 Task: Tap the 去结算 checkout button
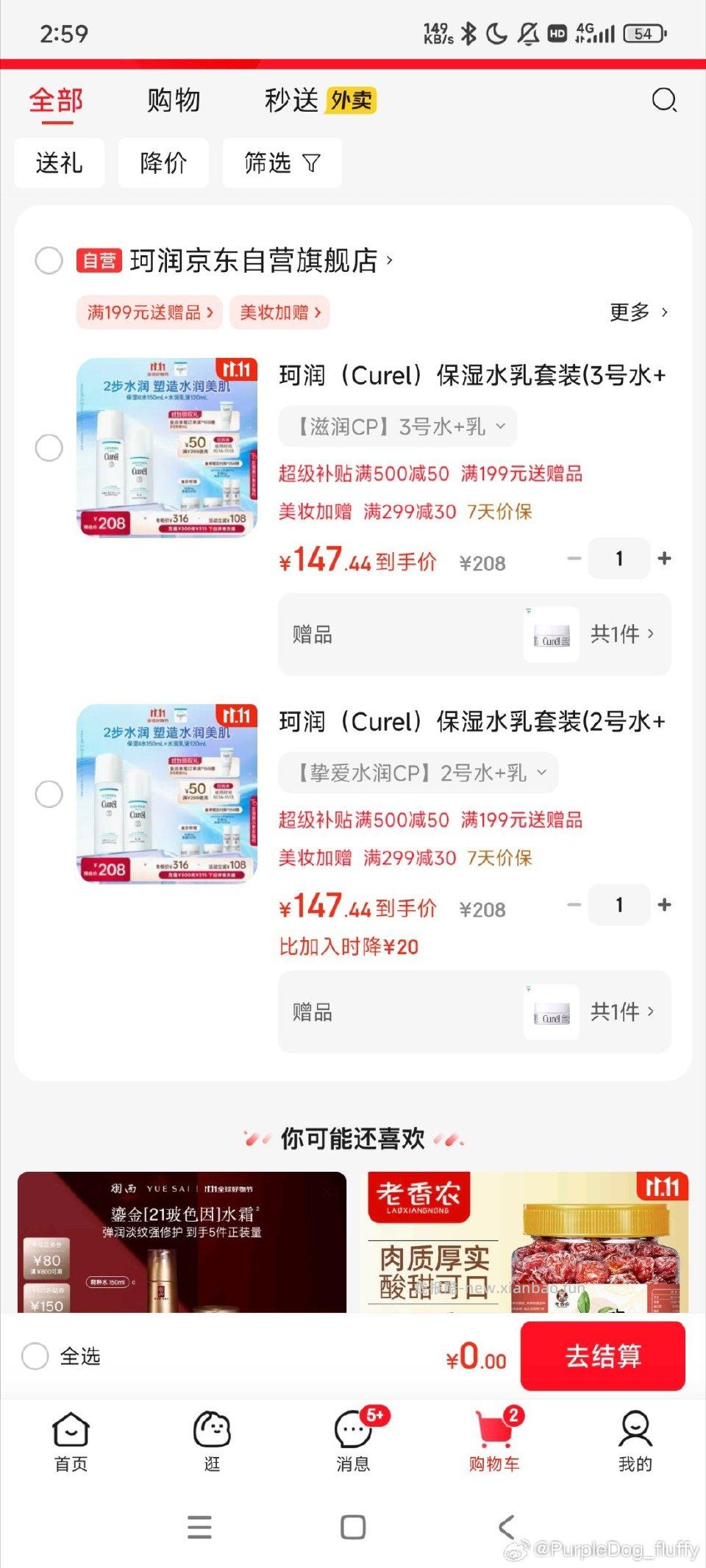tap(603, 1356)
